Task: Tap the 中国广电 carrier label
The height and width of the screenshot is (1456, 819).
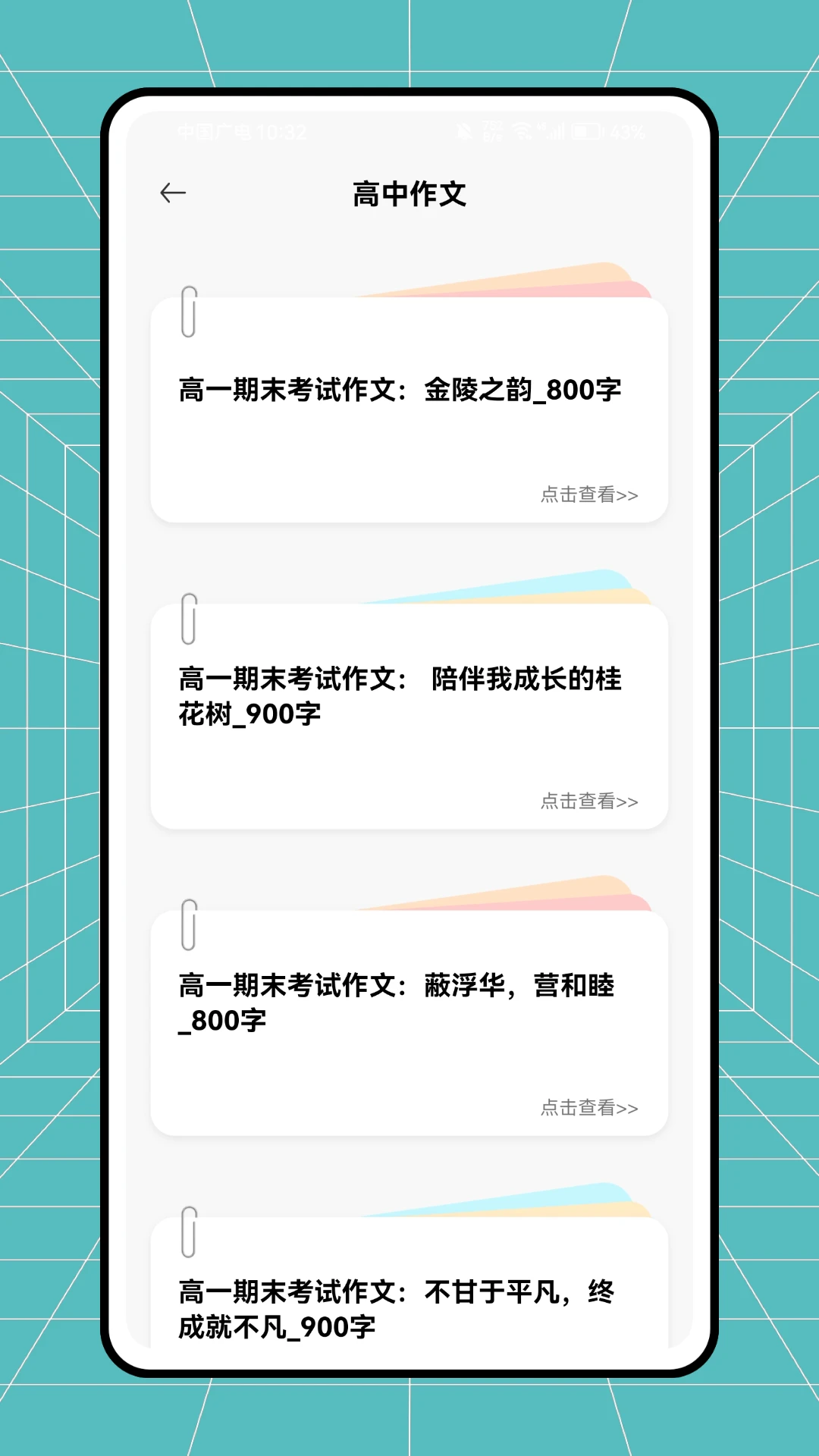Action: 215,130
